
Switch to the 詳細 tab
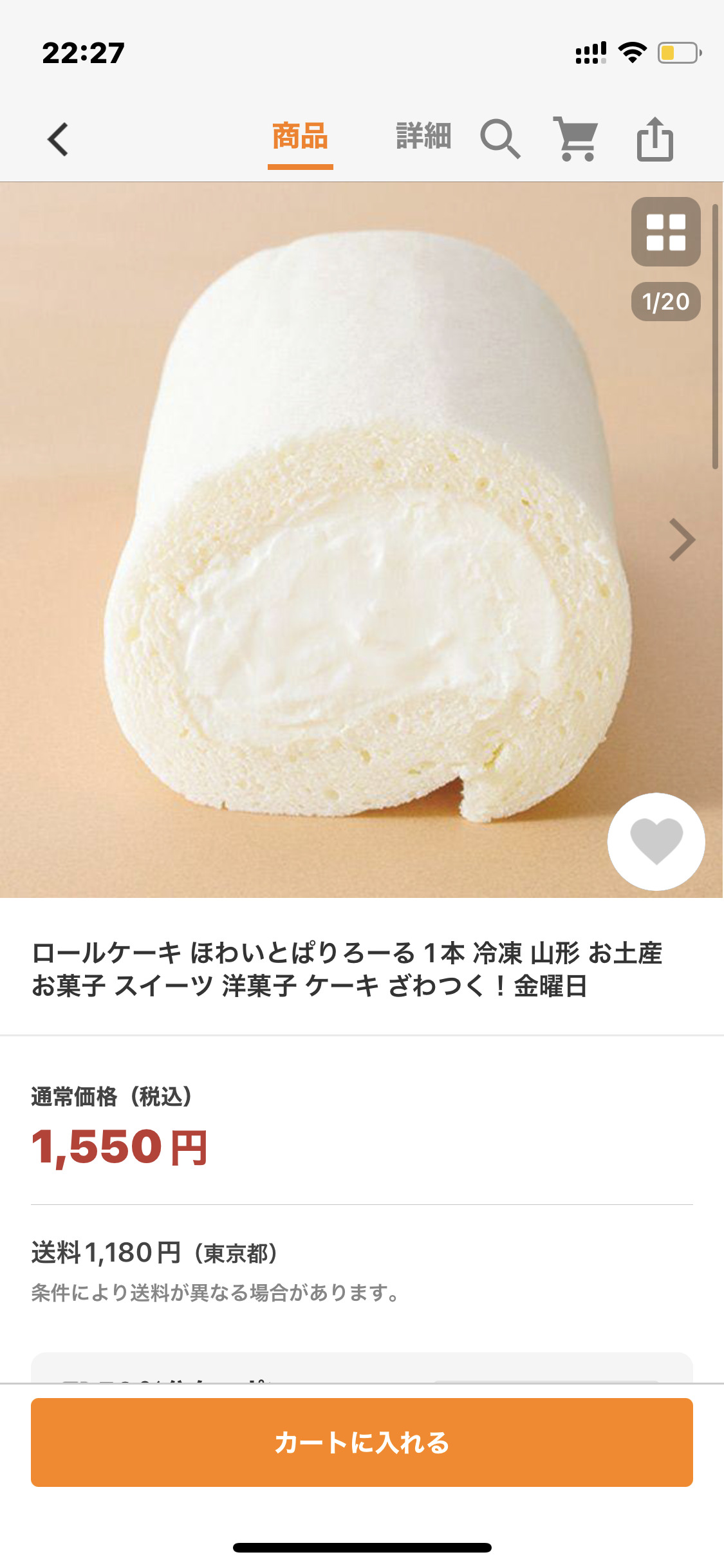coord(423,136)
